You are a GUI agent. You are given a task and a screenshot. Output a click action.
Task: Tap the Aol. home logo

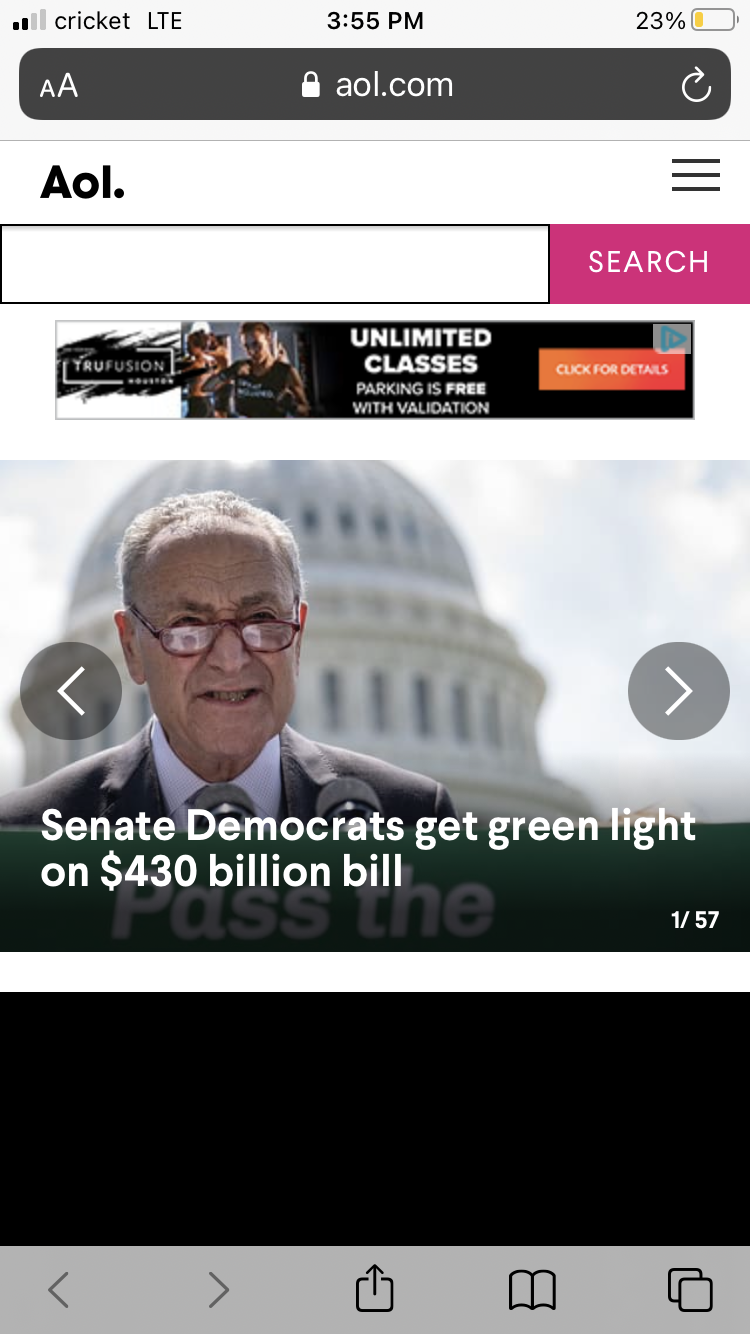(83, 182)
